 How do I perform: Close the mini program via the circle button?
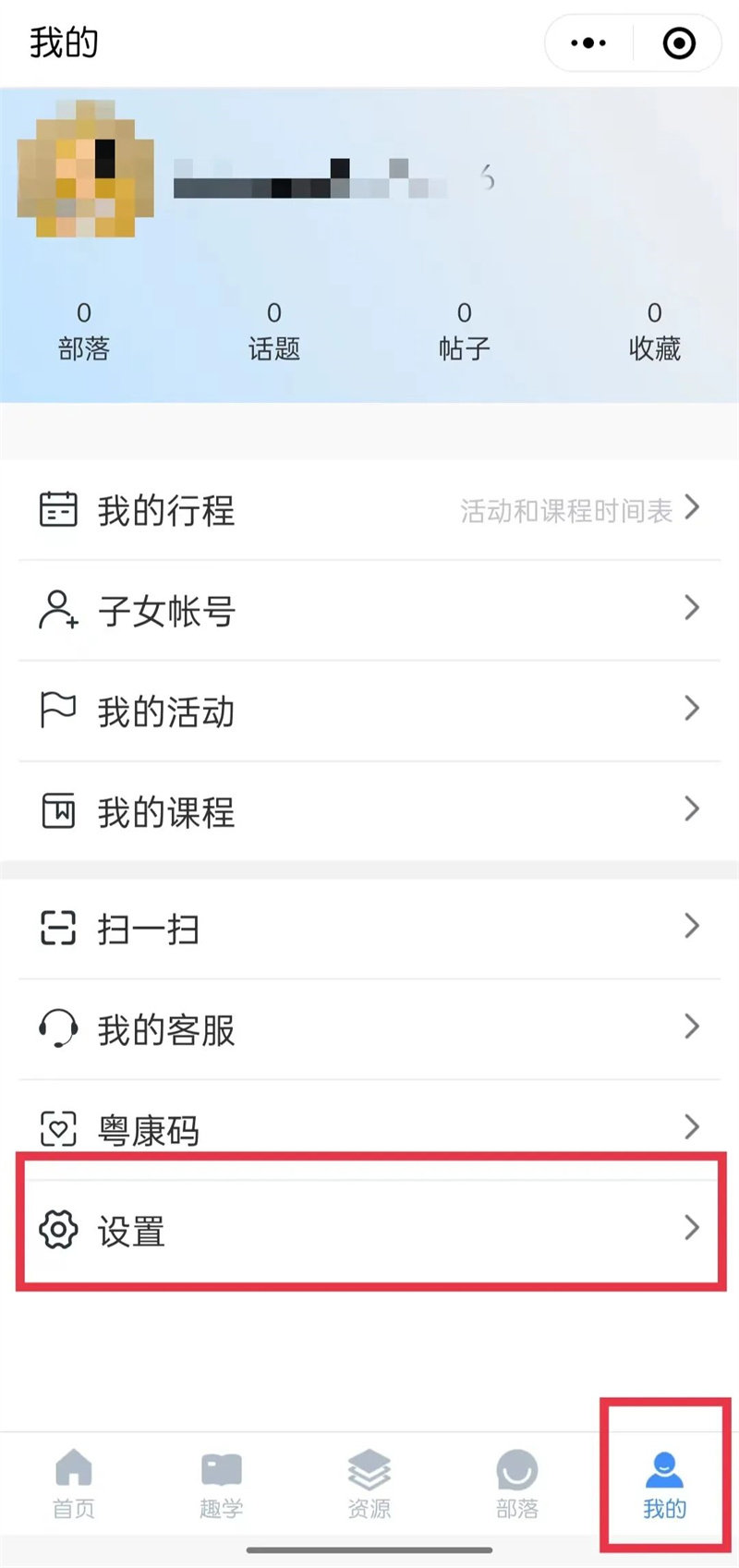pyautogui.click(x=679, y=43)
